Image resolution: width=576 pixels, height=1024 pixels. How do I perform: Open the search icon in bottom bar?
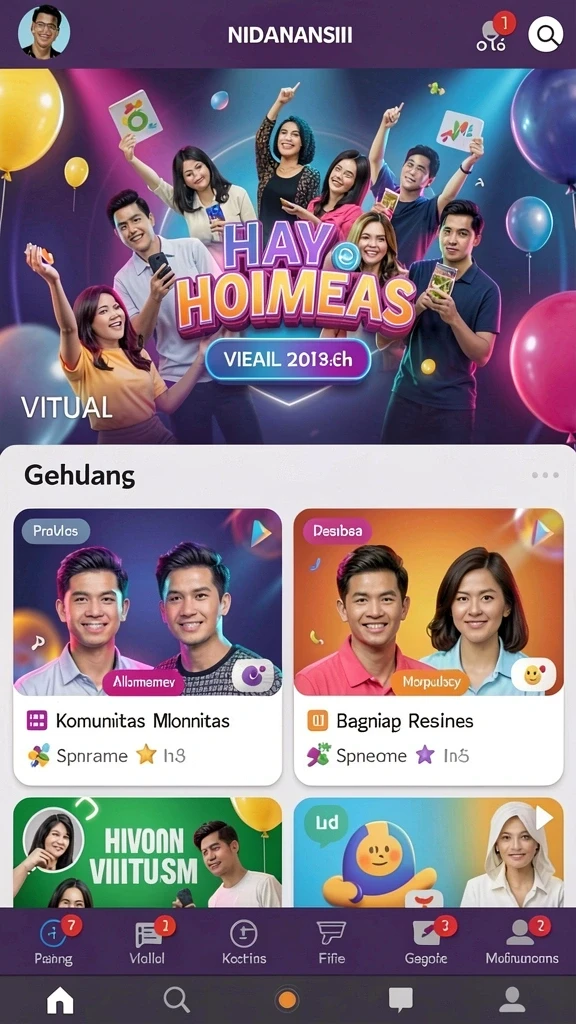click(176, 1000)
